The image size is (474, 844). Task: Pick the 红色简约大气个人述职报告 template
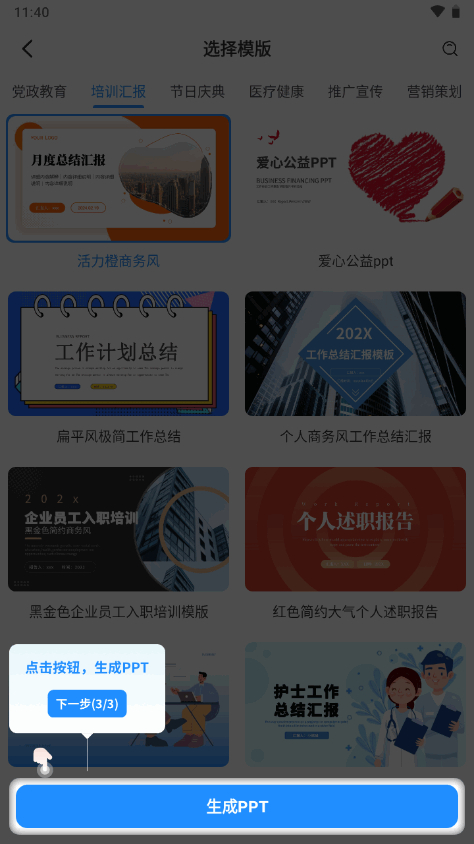(x=355, y=529)
